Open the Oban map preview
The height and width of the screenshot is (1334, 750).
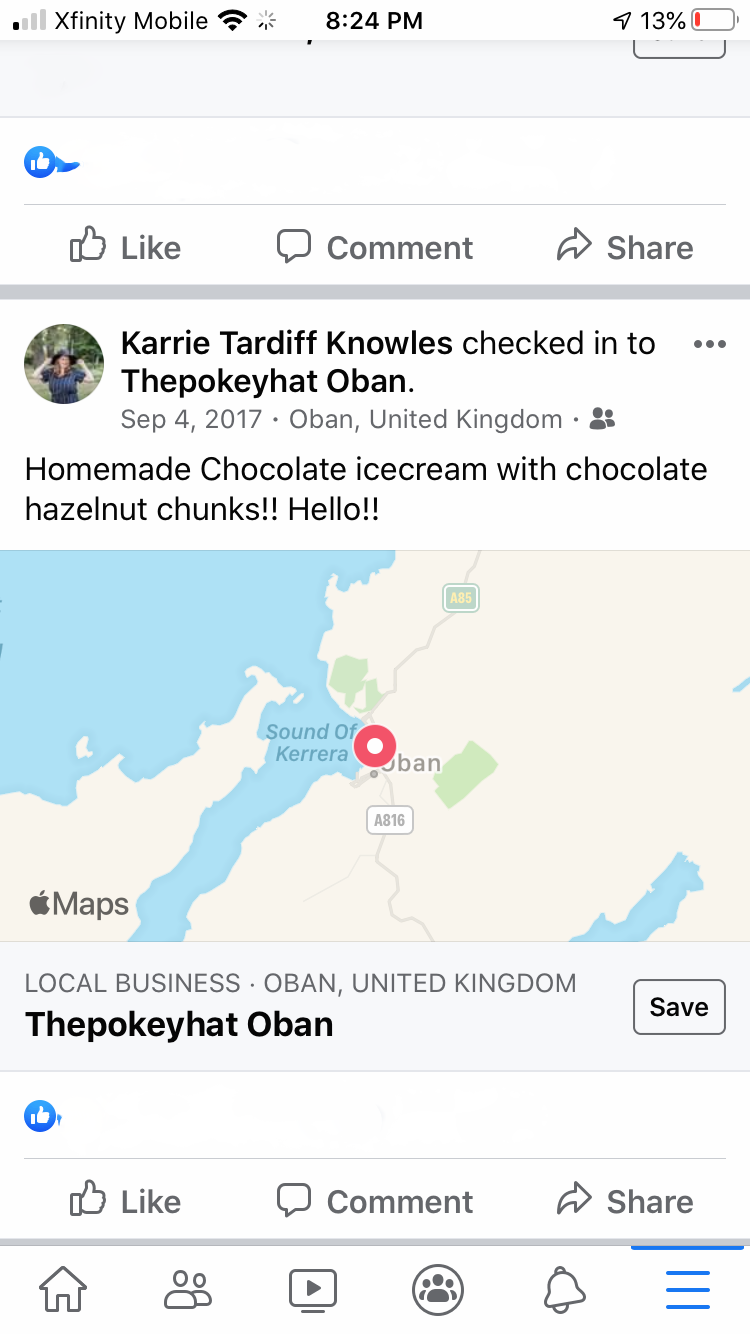tap(375, 745)
